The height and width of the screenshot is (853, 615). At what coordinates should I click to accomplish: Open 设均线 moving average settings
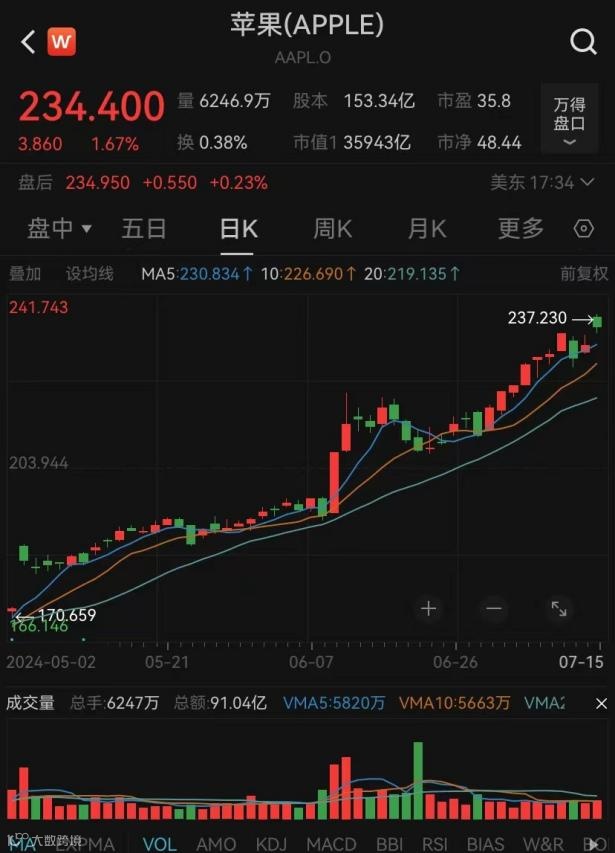90,273
